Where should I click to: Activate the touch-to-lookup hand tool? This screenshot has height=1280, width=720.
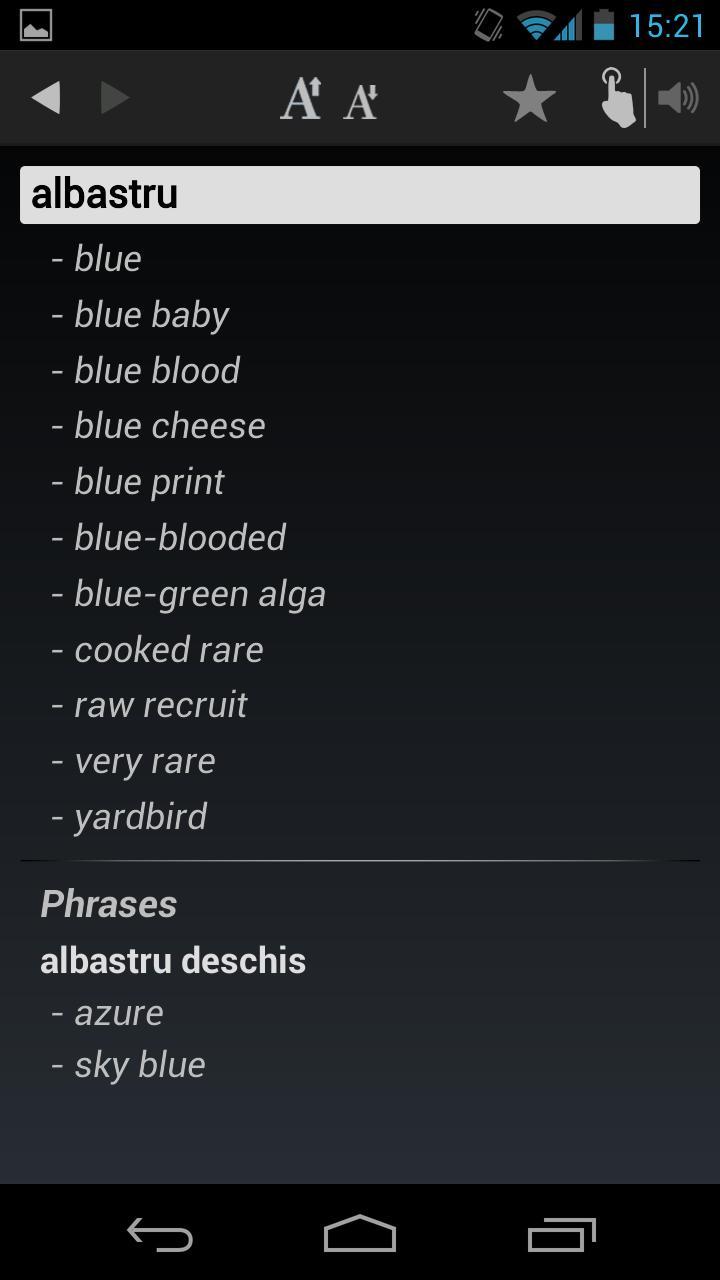(615, 97)
